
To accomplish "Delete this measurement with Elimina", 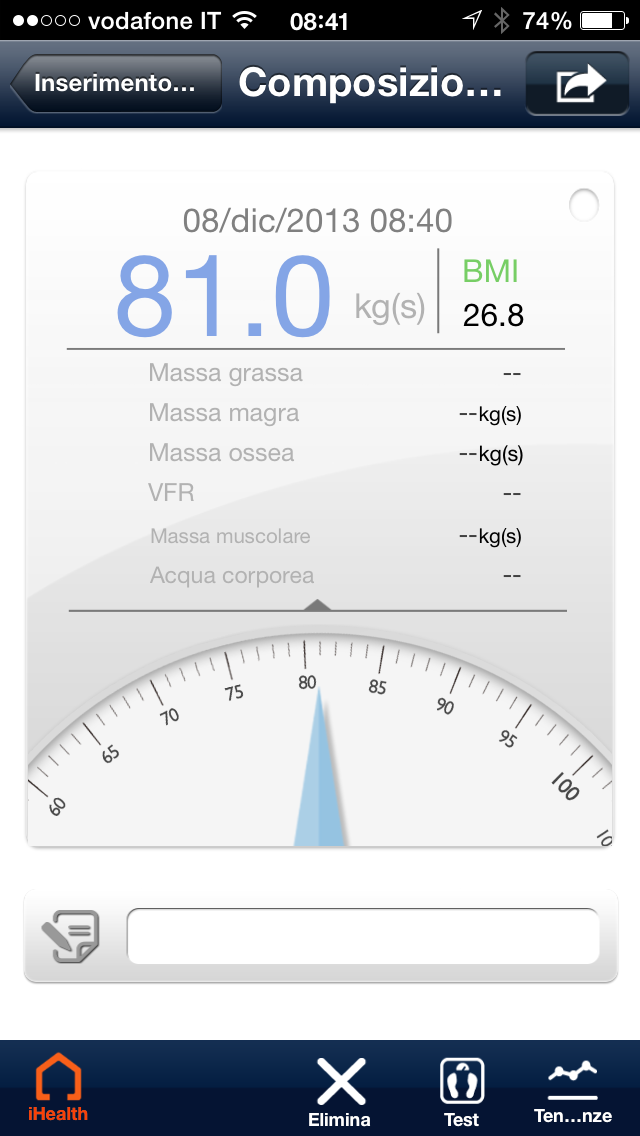I will tap(340, 1090).
